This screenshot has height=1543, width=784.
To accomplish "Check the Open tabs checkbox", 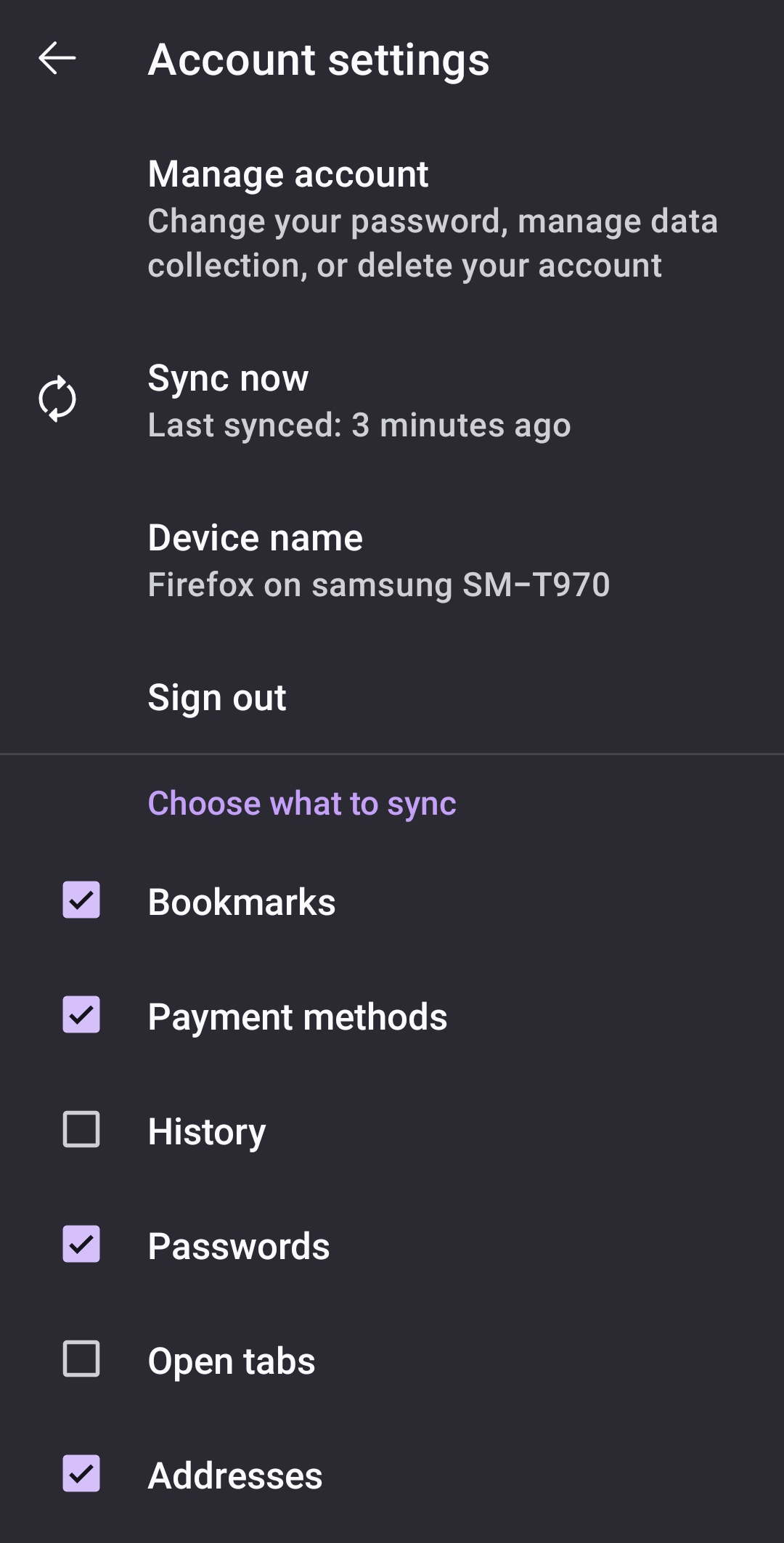I will pyautogui.click(x=81, y=1359).
